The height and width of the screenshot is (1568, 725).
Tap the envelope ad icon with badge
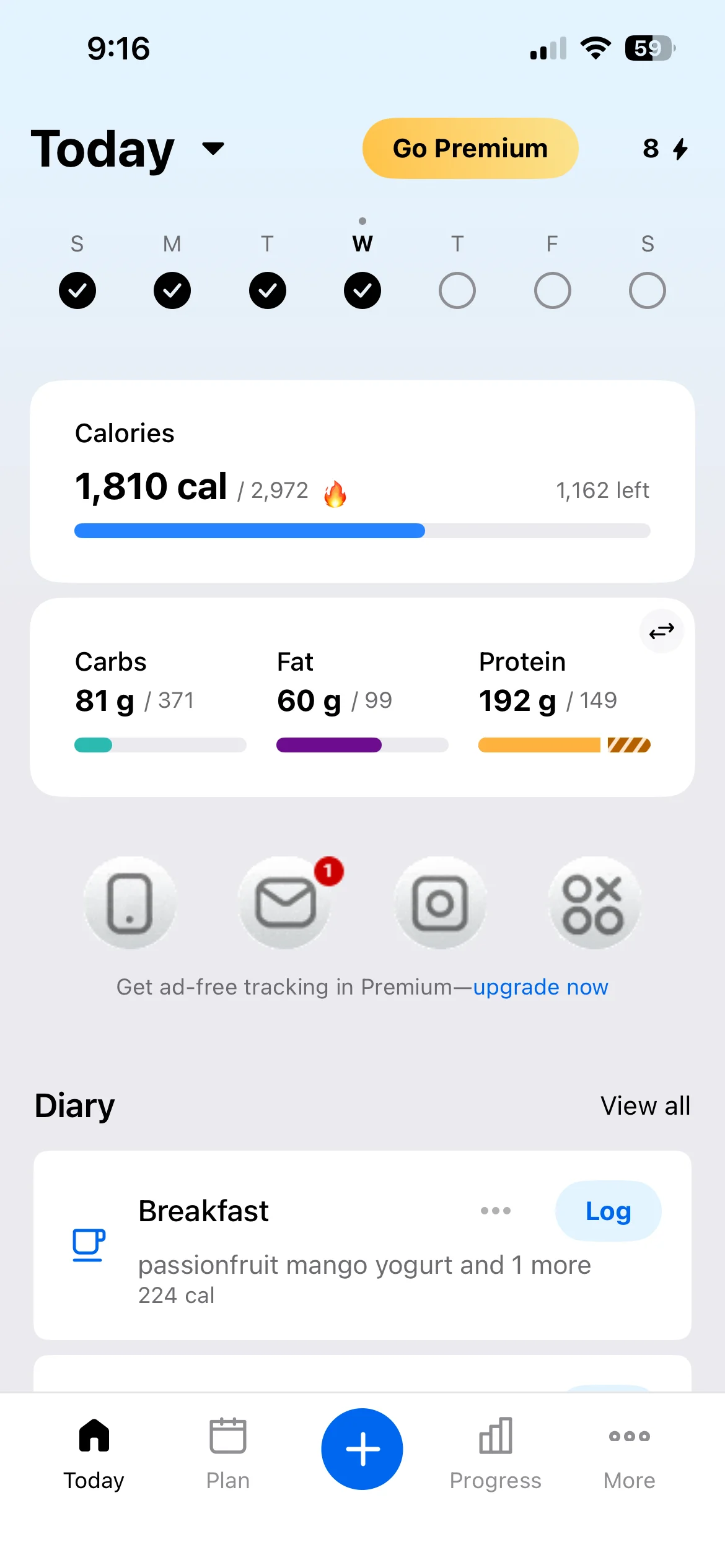click(286, 904)
